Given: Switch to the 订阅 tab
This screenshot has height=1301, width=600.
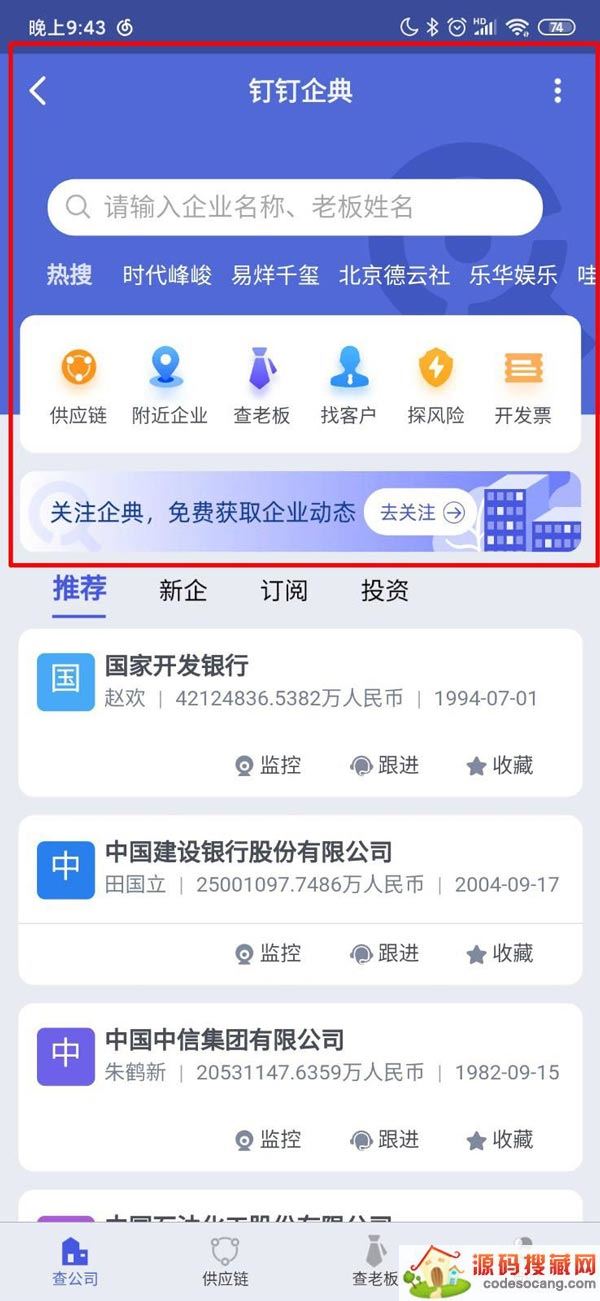Looking at the screenshot, I should coord(284,590).
